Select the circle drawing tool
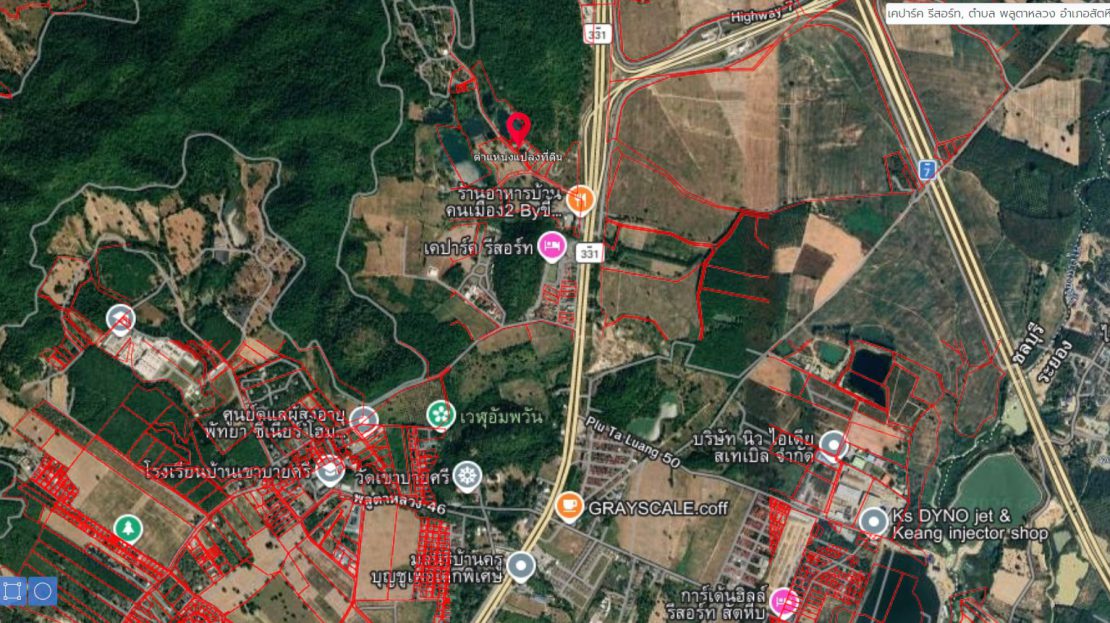The image size is (1110, 623). coord(42,591)
